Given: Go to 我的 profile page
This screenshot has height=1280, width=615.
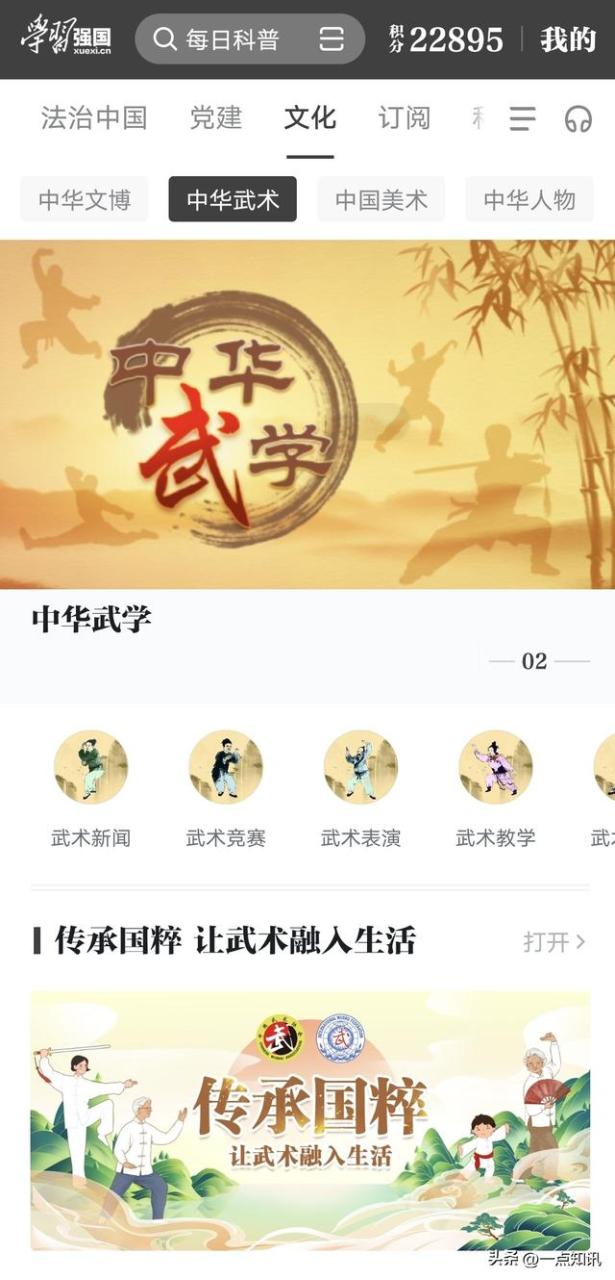Looking at the screenshot, I should (567, 40).
